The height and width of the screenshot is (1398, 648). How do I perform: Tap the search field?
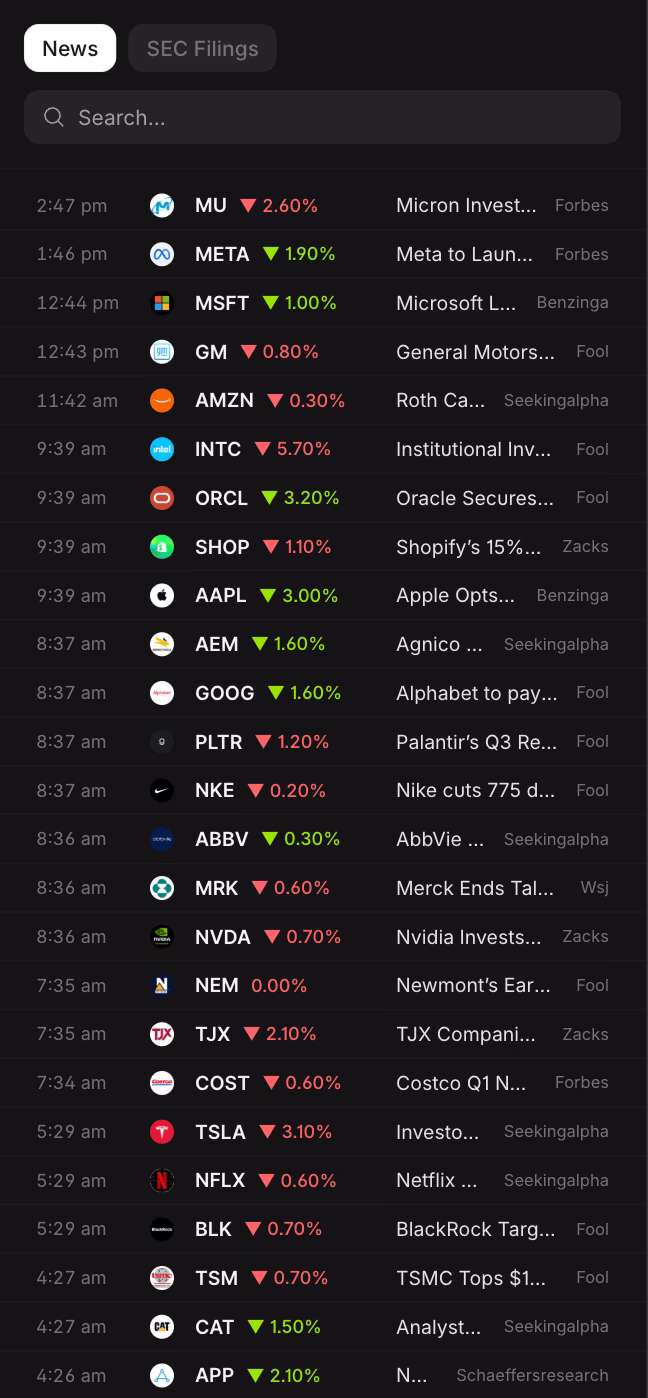[x=322, y=117]
